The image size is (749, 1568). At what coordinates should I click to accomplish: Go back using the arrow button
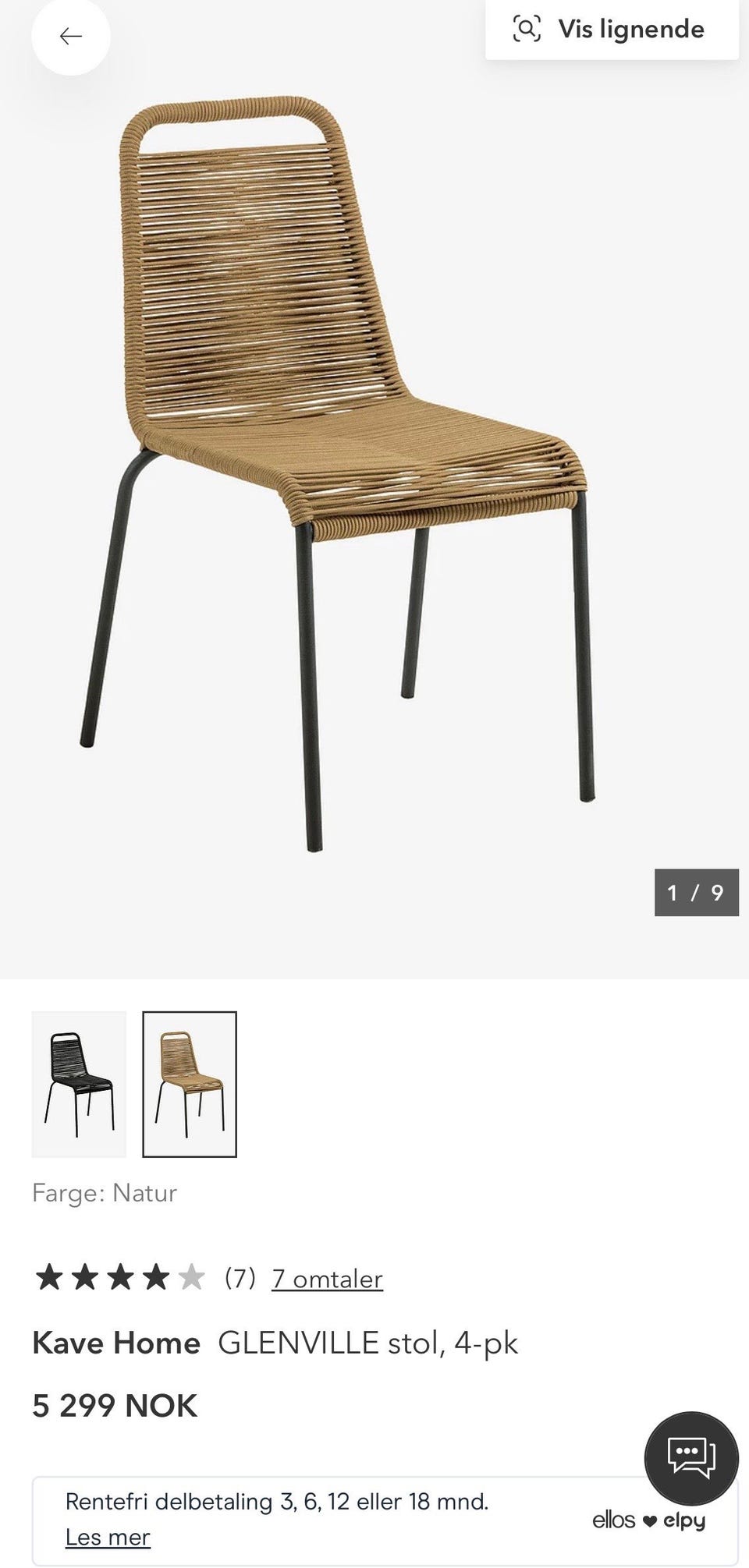click(71, 36)
